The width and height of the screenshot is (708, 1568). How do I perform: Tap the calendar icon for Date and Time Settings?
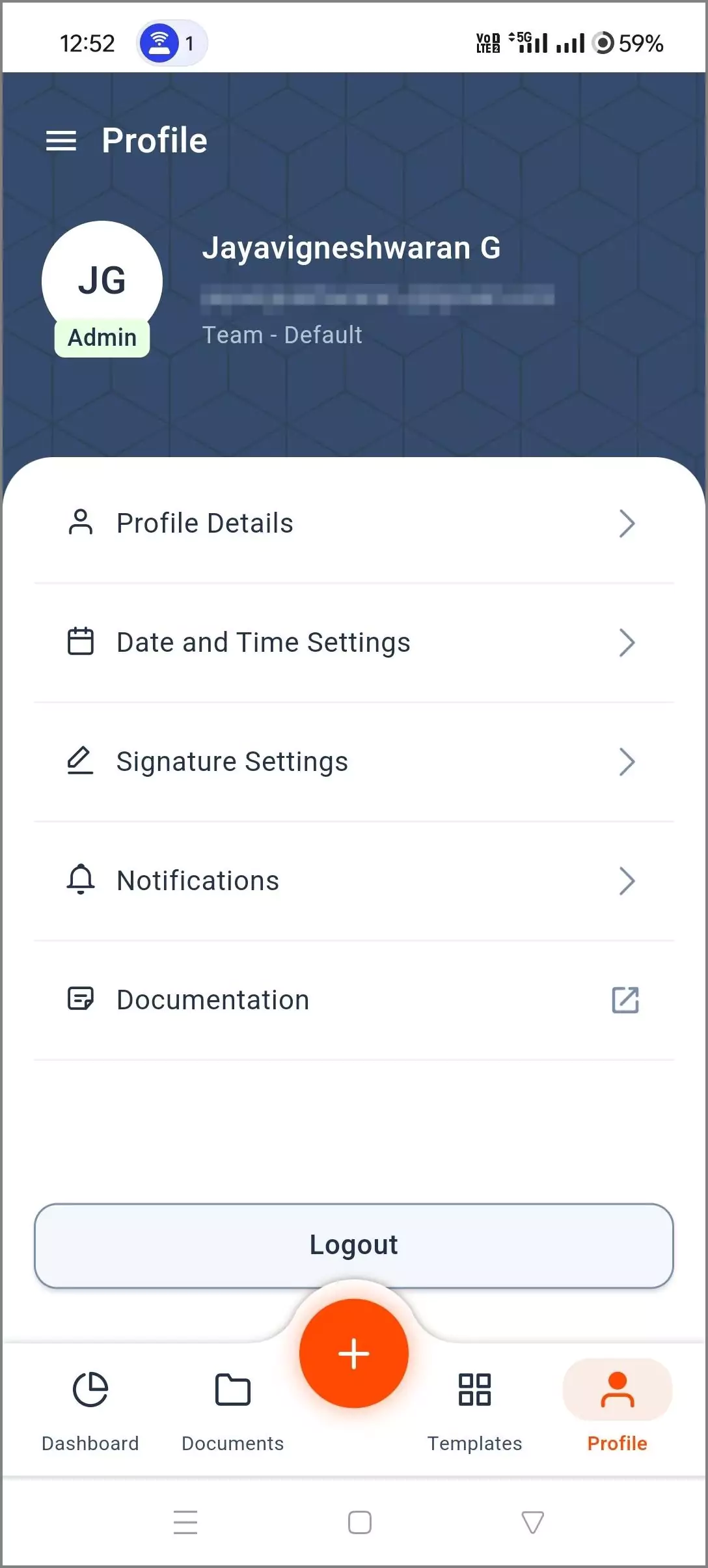79,642
